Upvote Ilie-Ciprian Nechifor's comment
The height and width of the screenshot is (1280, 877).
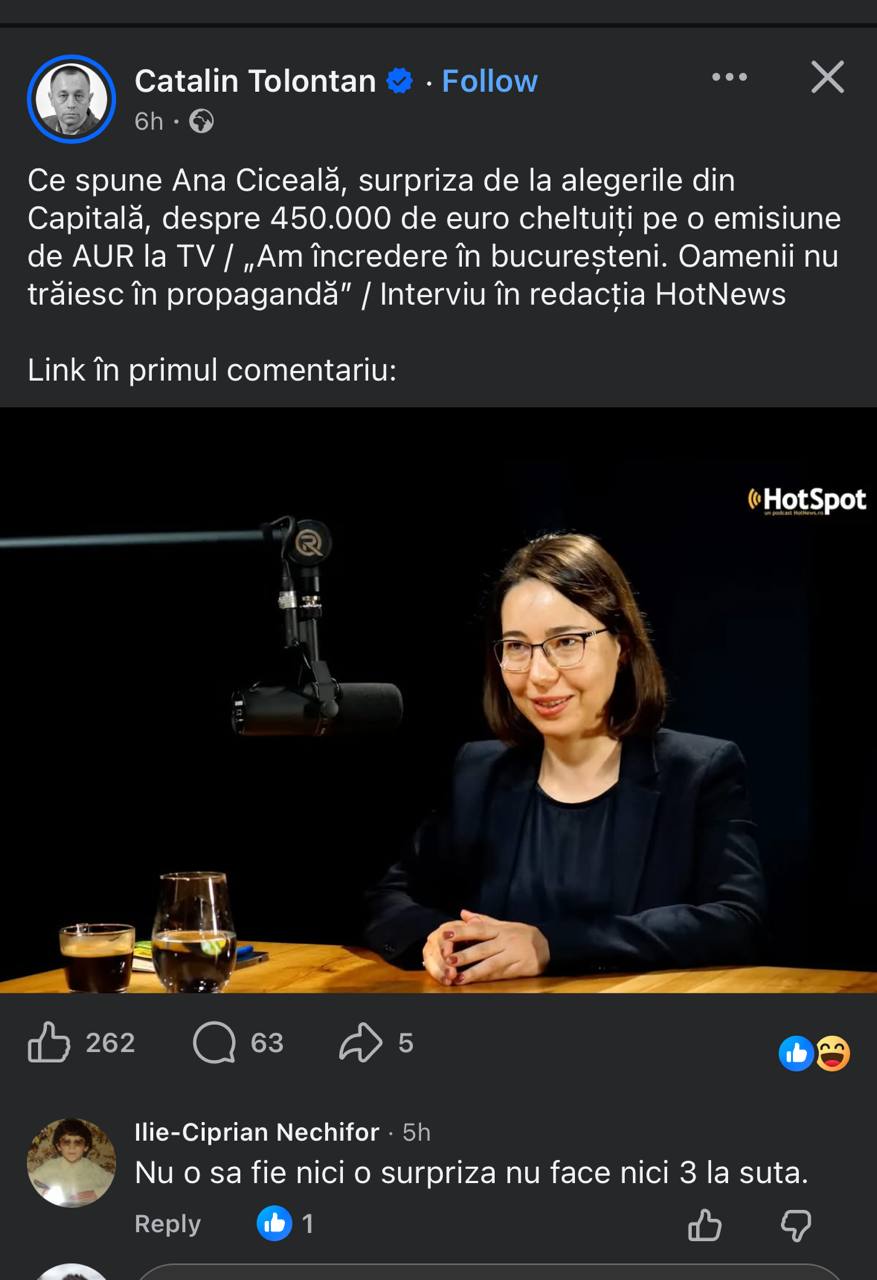click(705, 1224)
